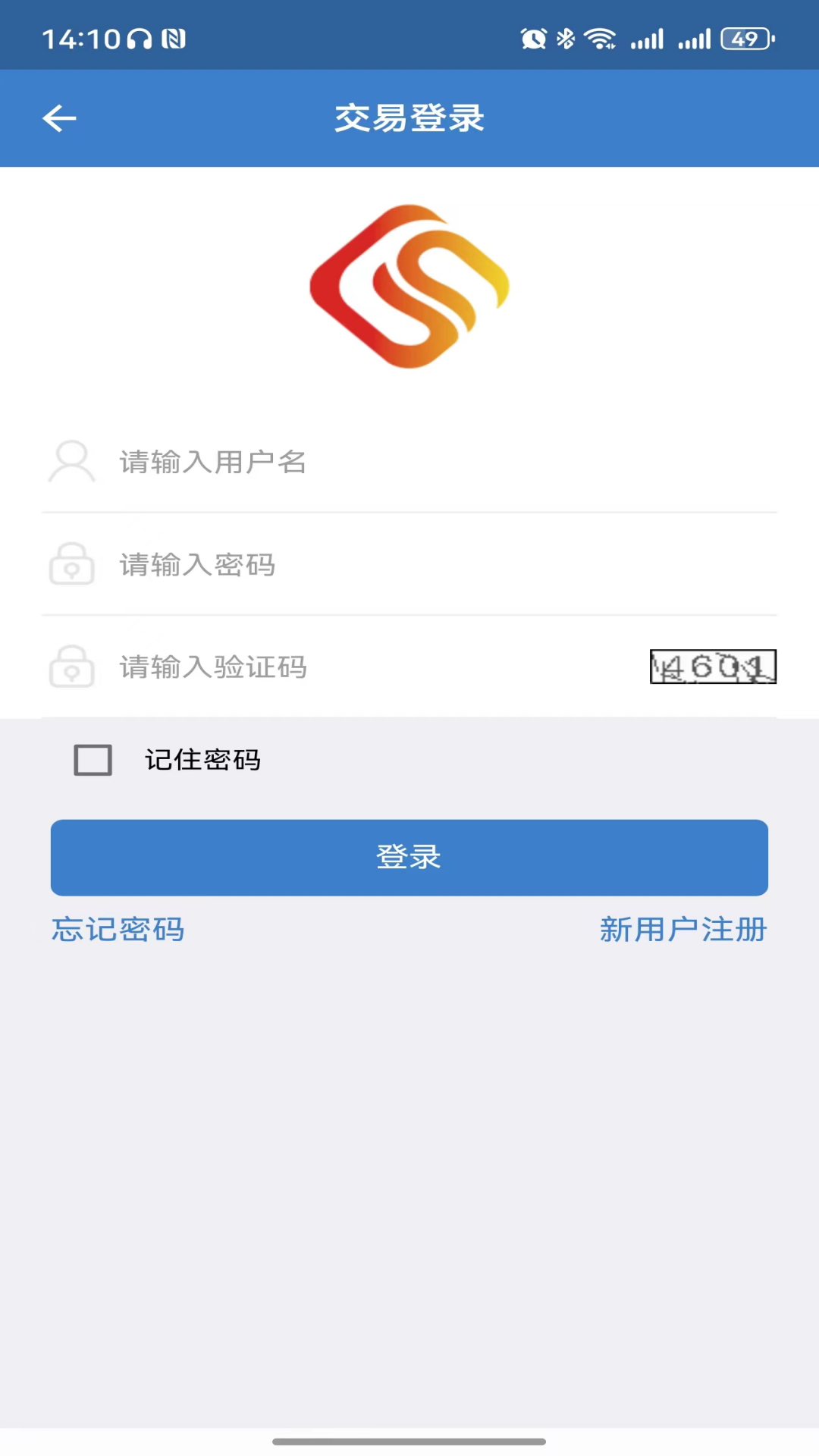
Task: Tap the 4601 captcha image to refresh
Action: (x=714, y=667)
